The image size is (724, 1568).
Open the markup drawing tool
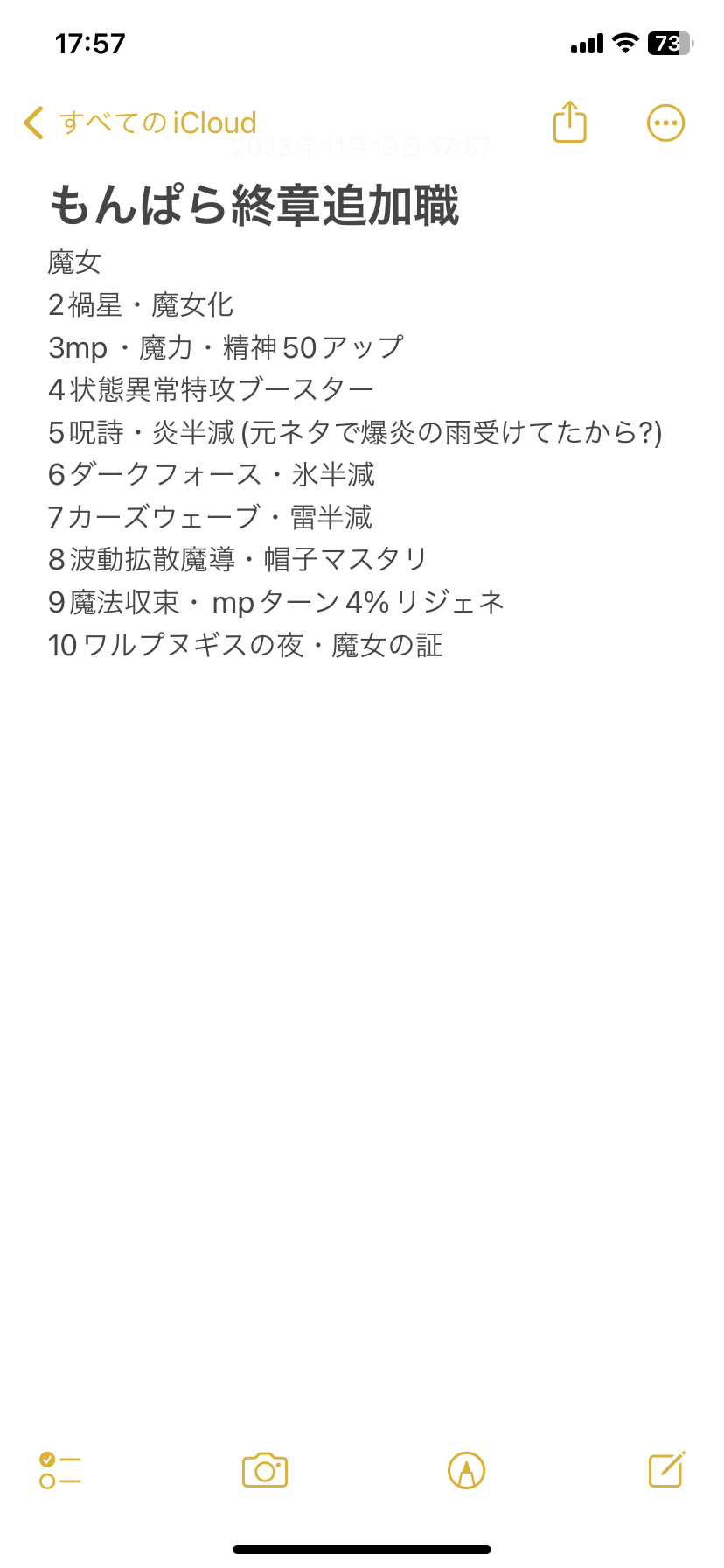(x=466, y=1470)
